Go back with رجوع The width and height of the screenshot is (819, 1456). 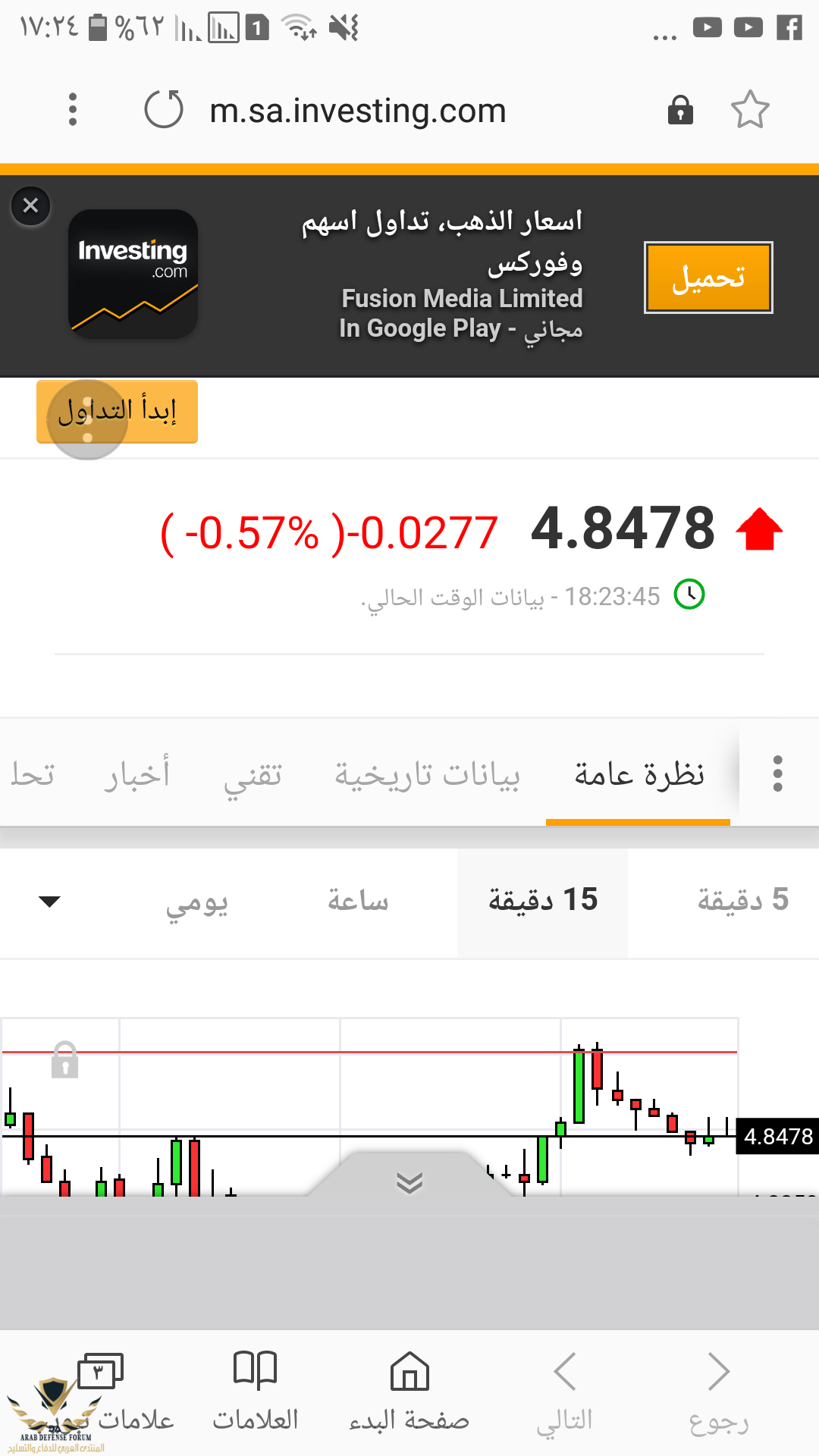718,1392
